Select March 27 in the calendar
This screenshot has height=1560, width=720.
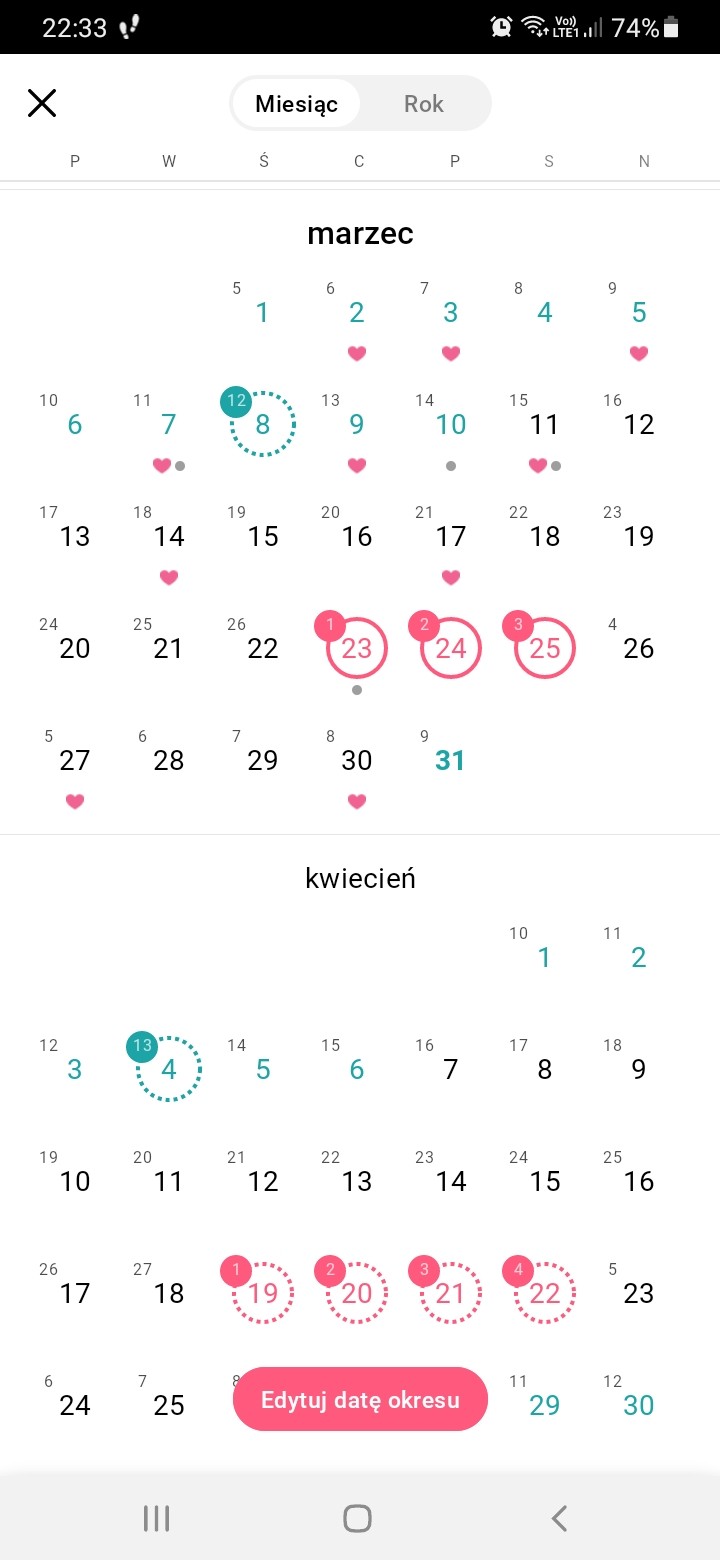[75, 761]
